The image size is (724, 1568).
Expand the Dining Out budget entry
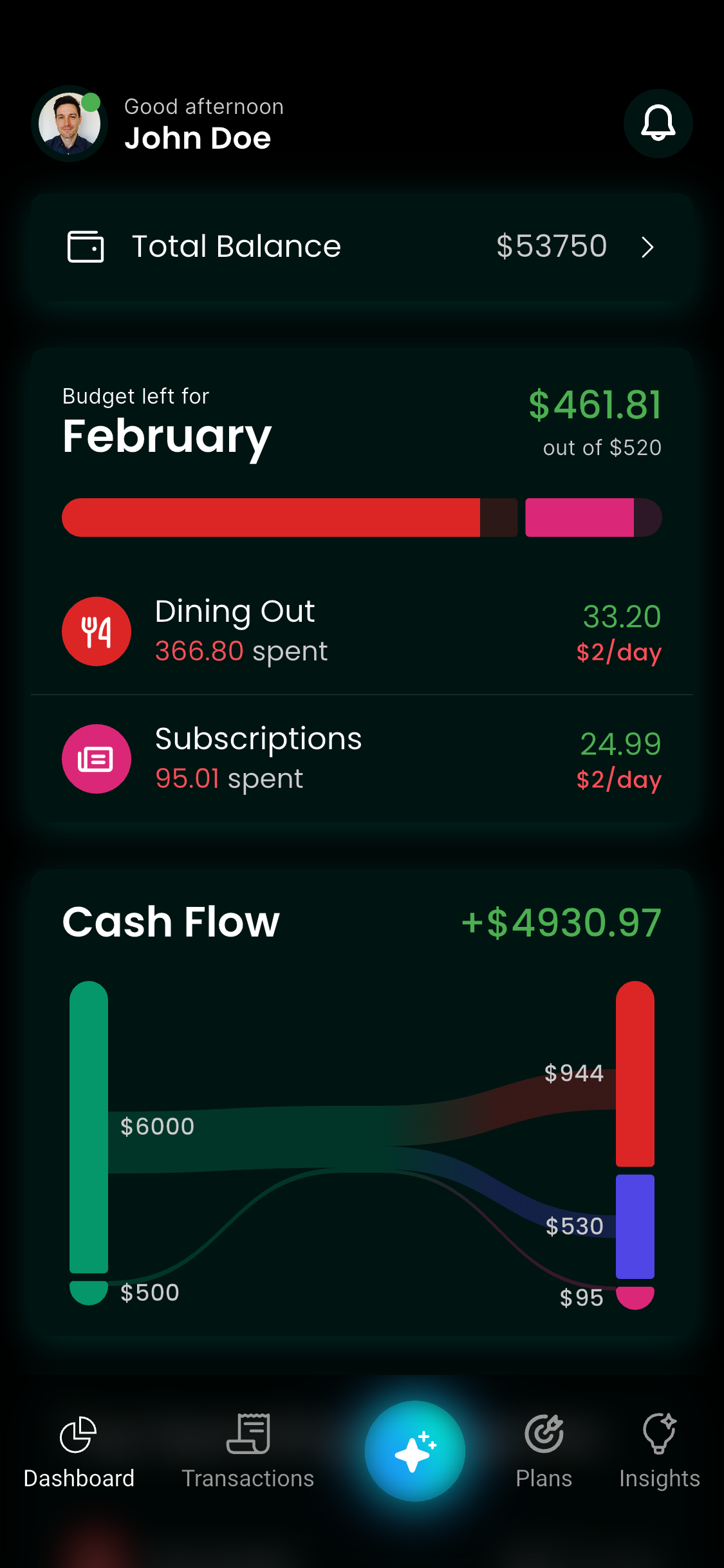[360, 631]
